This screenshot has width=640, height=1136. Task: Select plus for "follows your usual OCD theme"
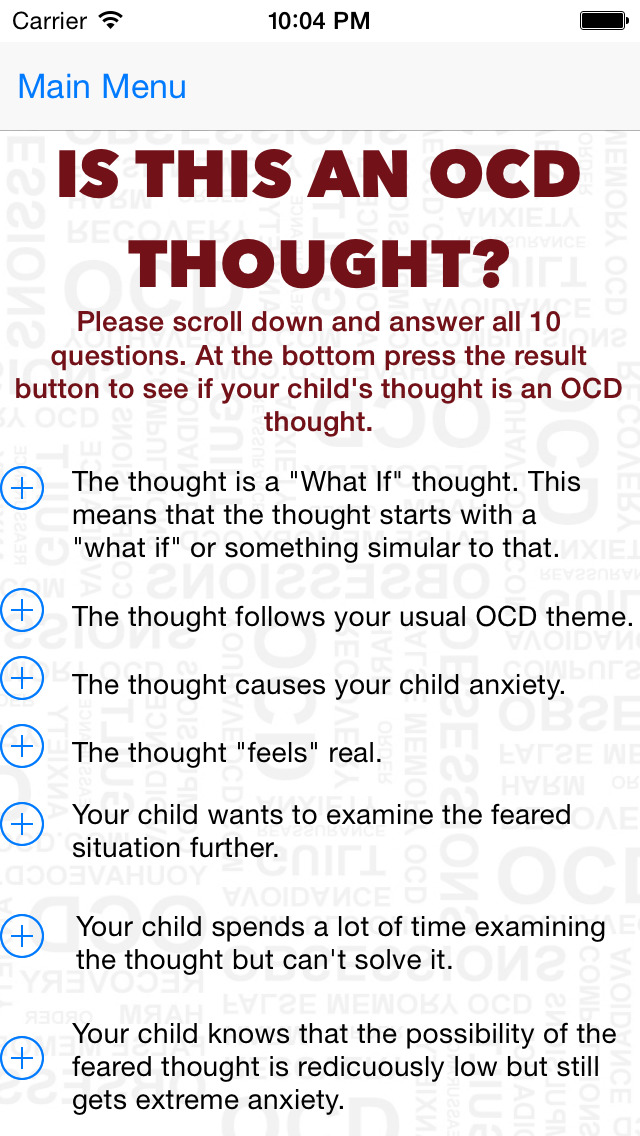[x=22, y=610]
